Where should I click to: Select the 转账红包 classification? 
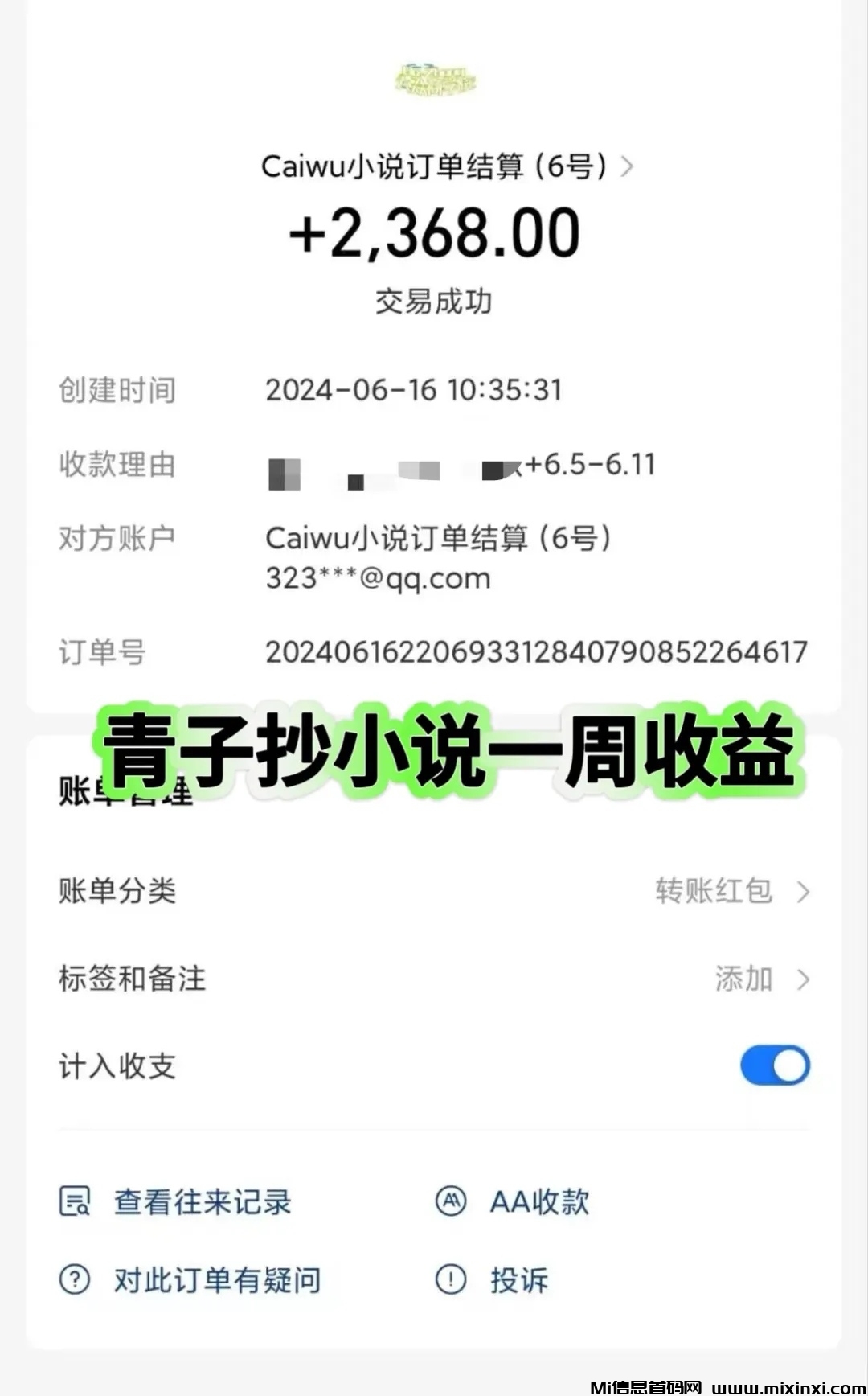point(714,891)
